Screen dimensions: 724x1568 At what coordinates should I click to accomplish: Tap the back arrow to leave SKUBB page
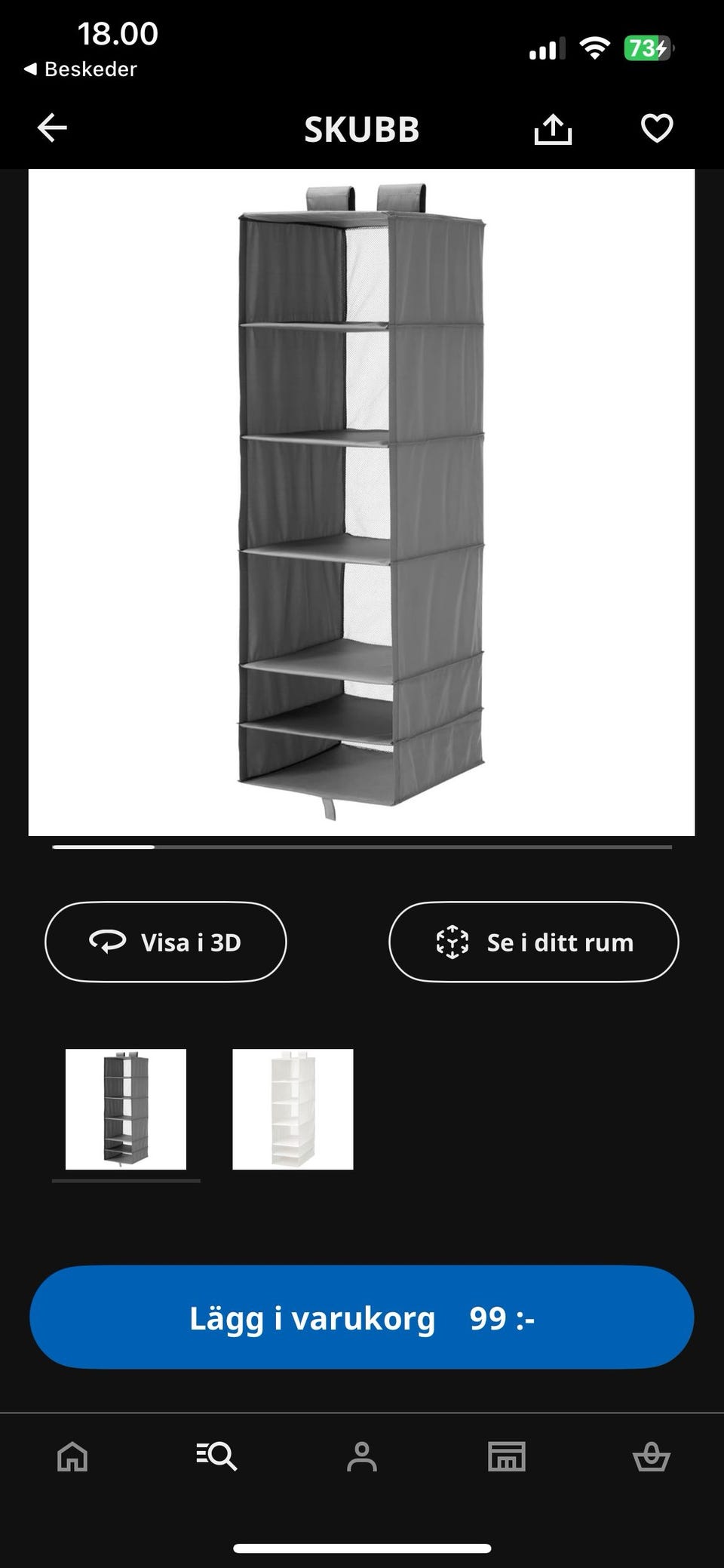[x=51, y=128]
